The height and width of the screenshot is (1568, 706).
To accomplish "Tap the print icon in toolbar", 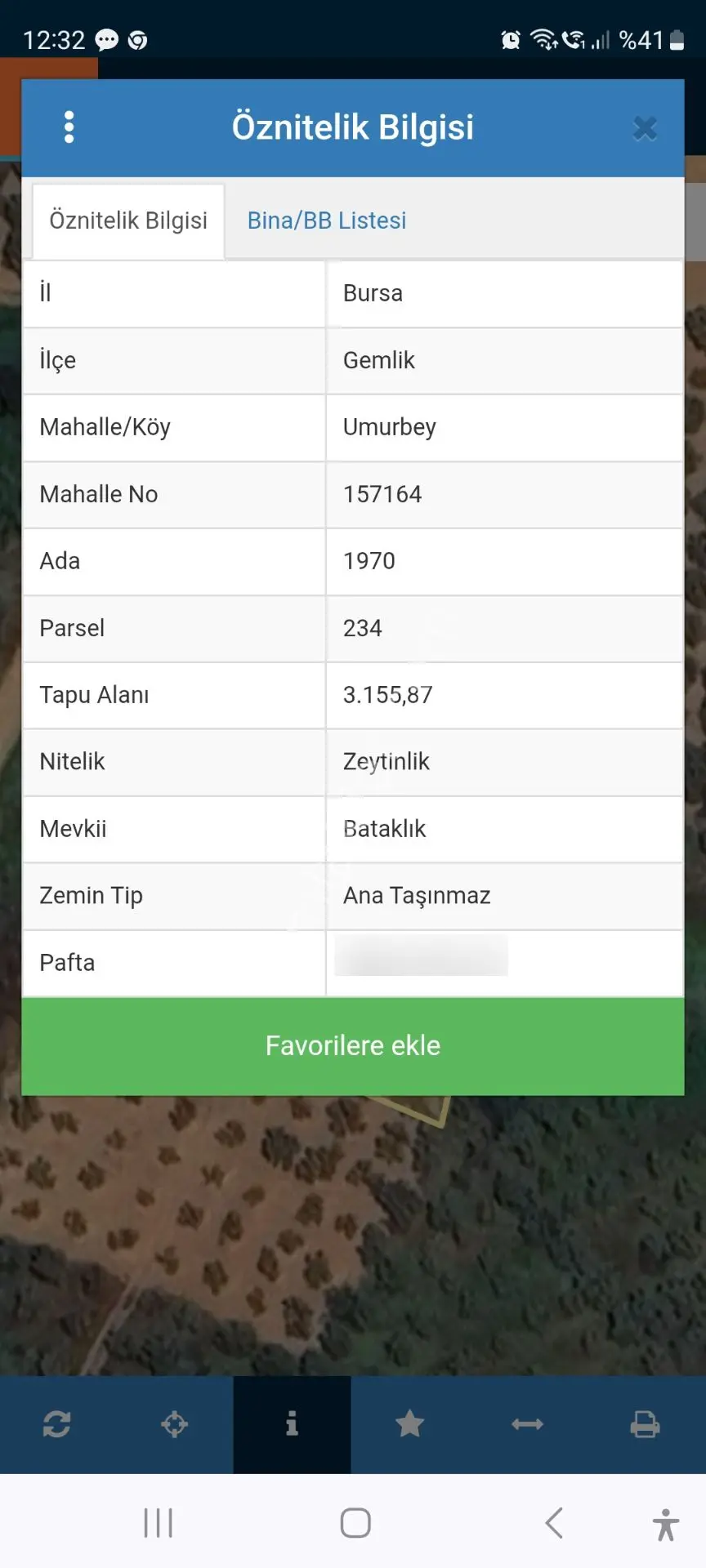I will click(645, 1424).
